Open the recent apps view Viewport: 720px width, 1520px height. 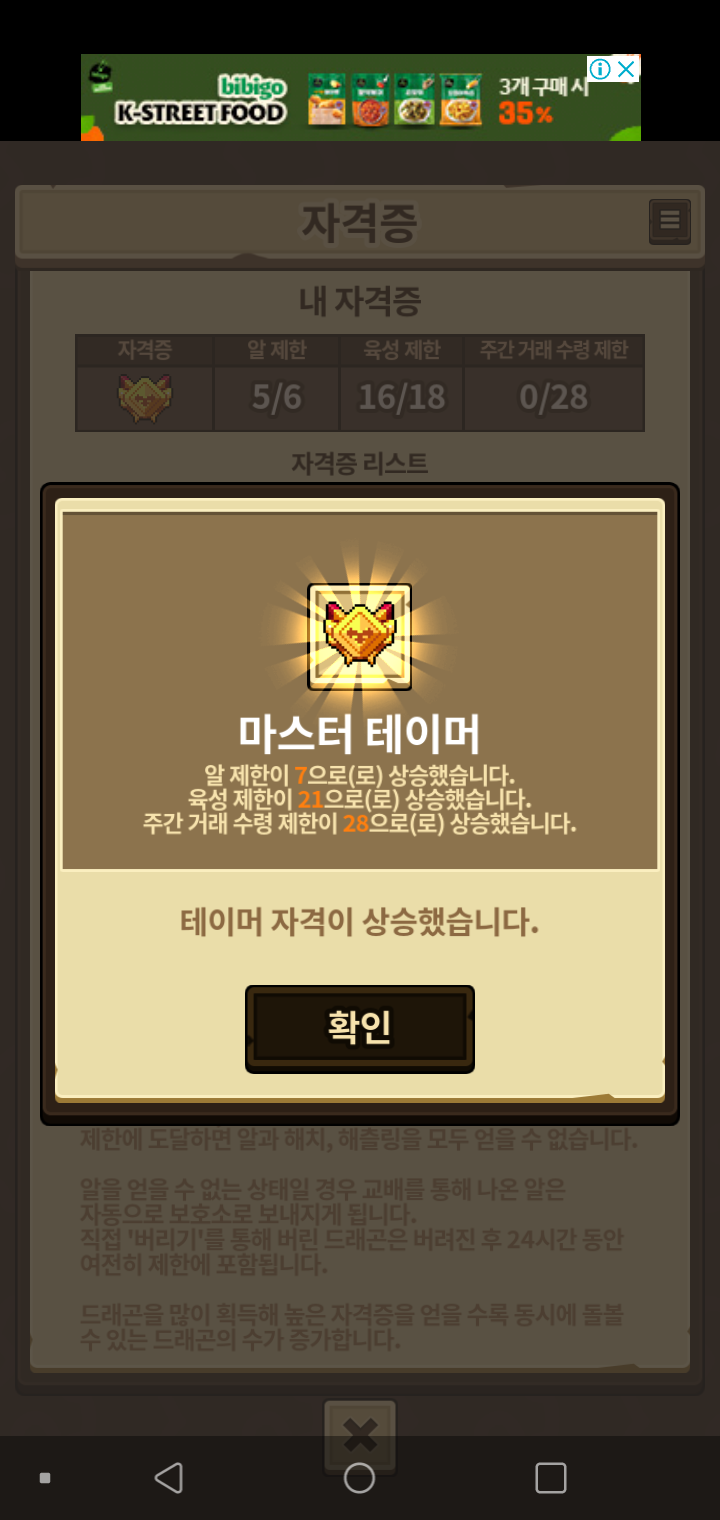[551, 1478]
